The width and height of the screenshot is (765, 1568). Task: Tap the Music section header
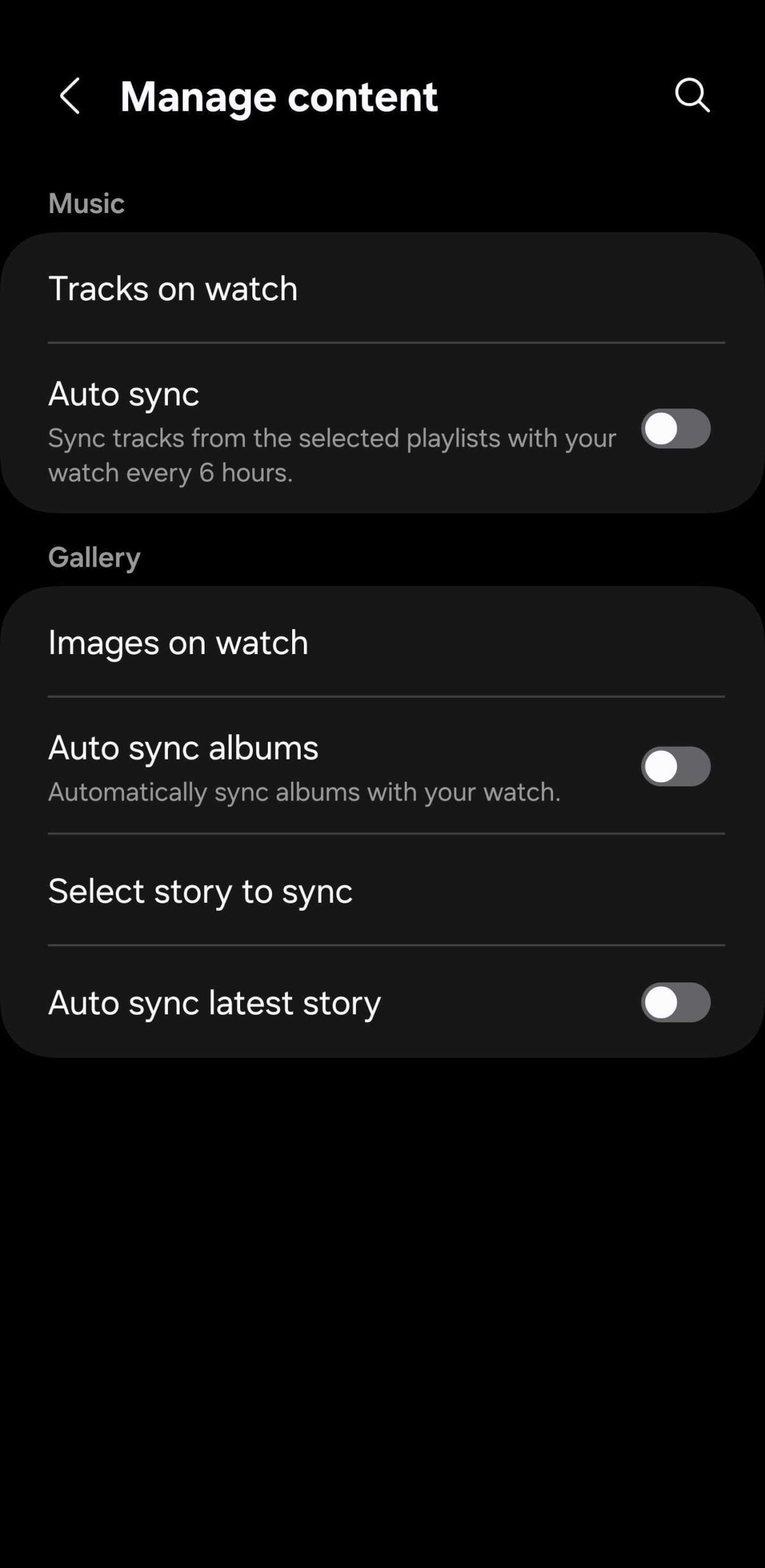click(86, 204)
